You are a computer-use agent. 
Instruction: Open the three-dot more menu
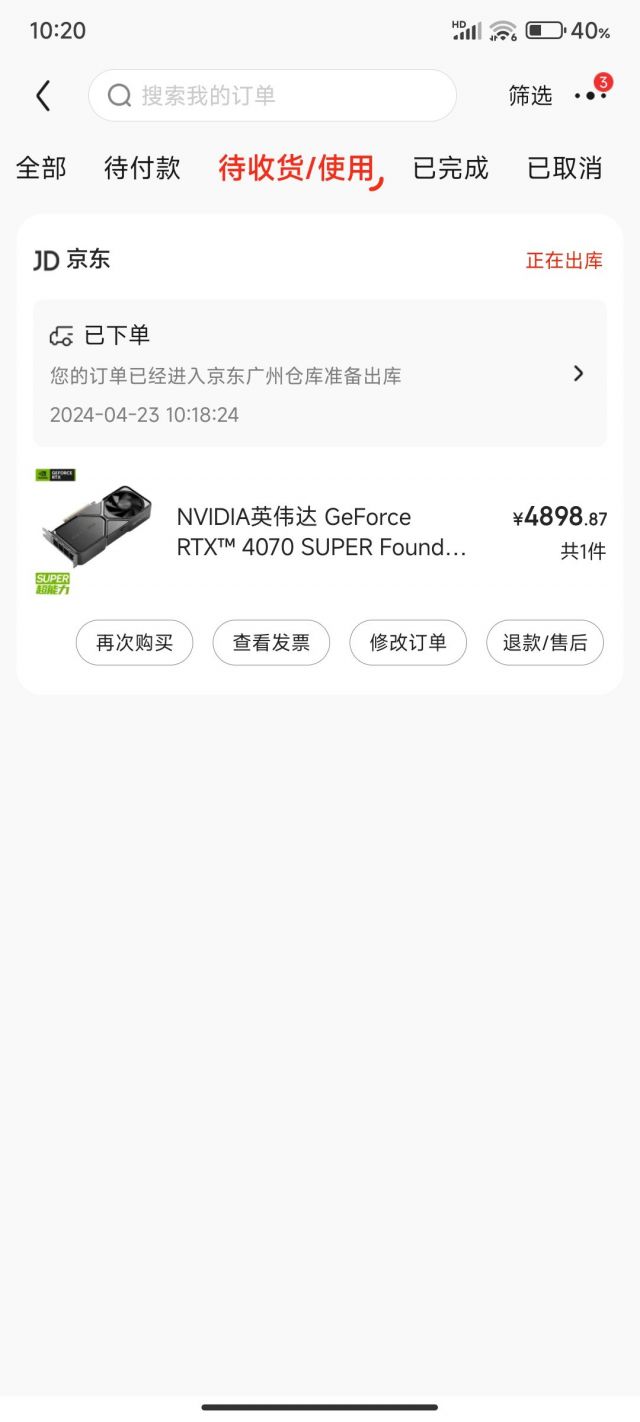point(590,96)
